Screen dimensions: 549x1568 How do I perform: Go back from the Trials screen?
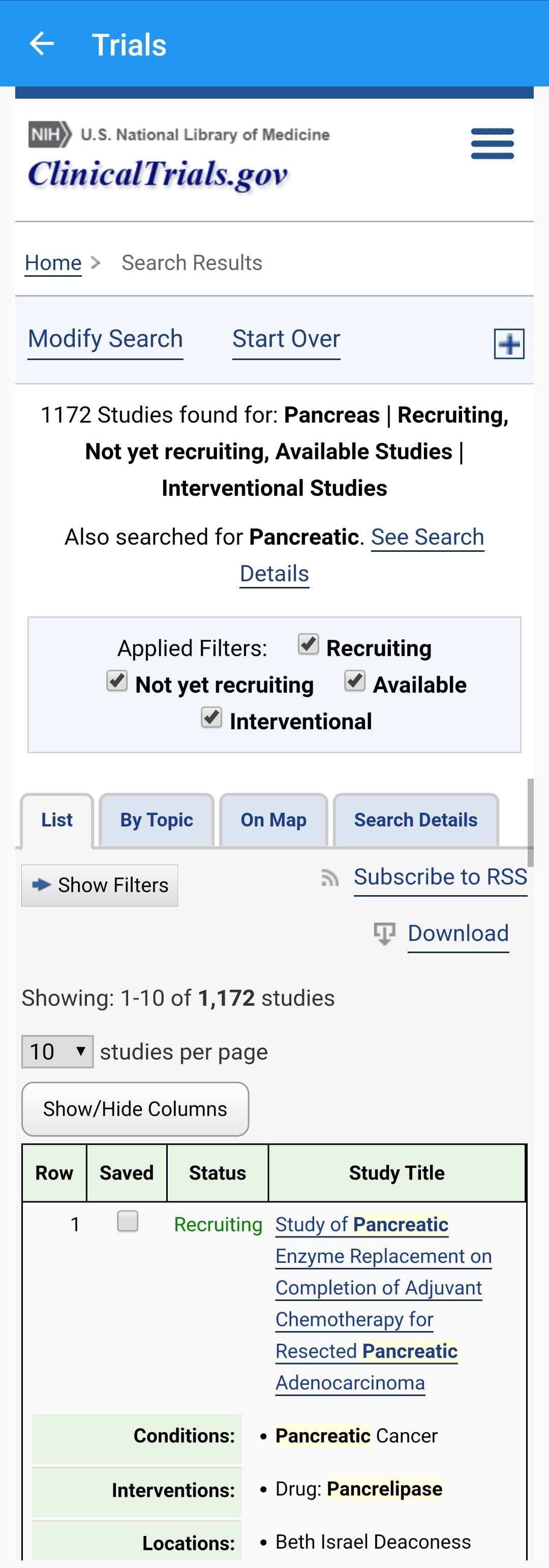point(41,44)
